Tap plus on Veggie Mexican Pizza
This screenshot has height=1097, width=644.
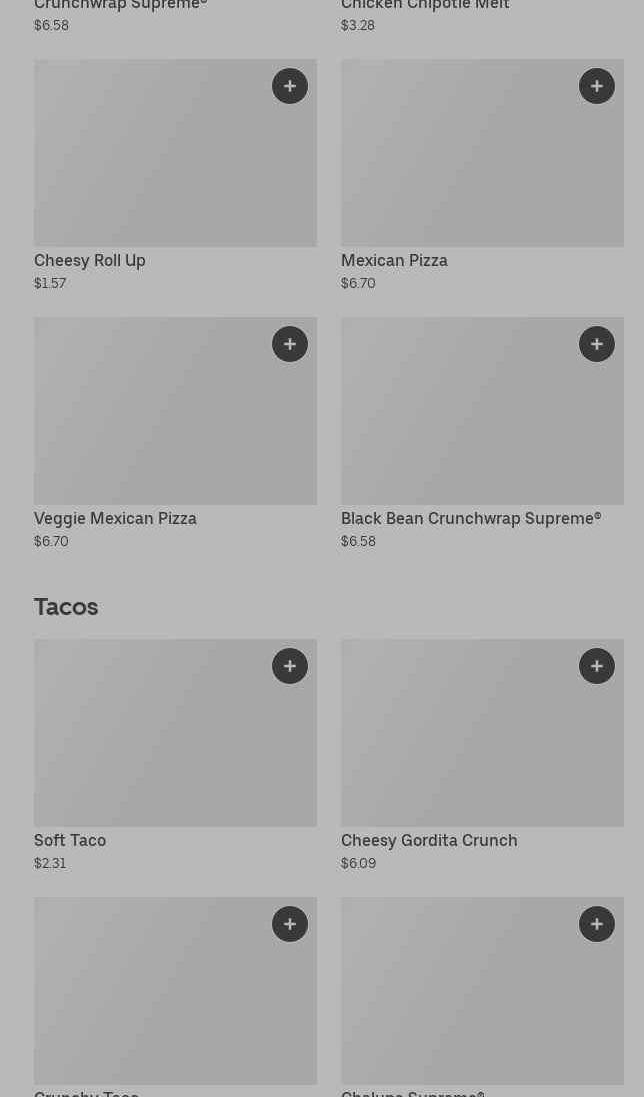[290, 344]
